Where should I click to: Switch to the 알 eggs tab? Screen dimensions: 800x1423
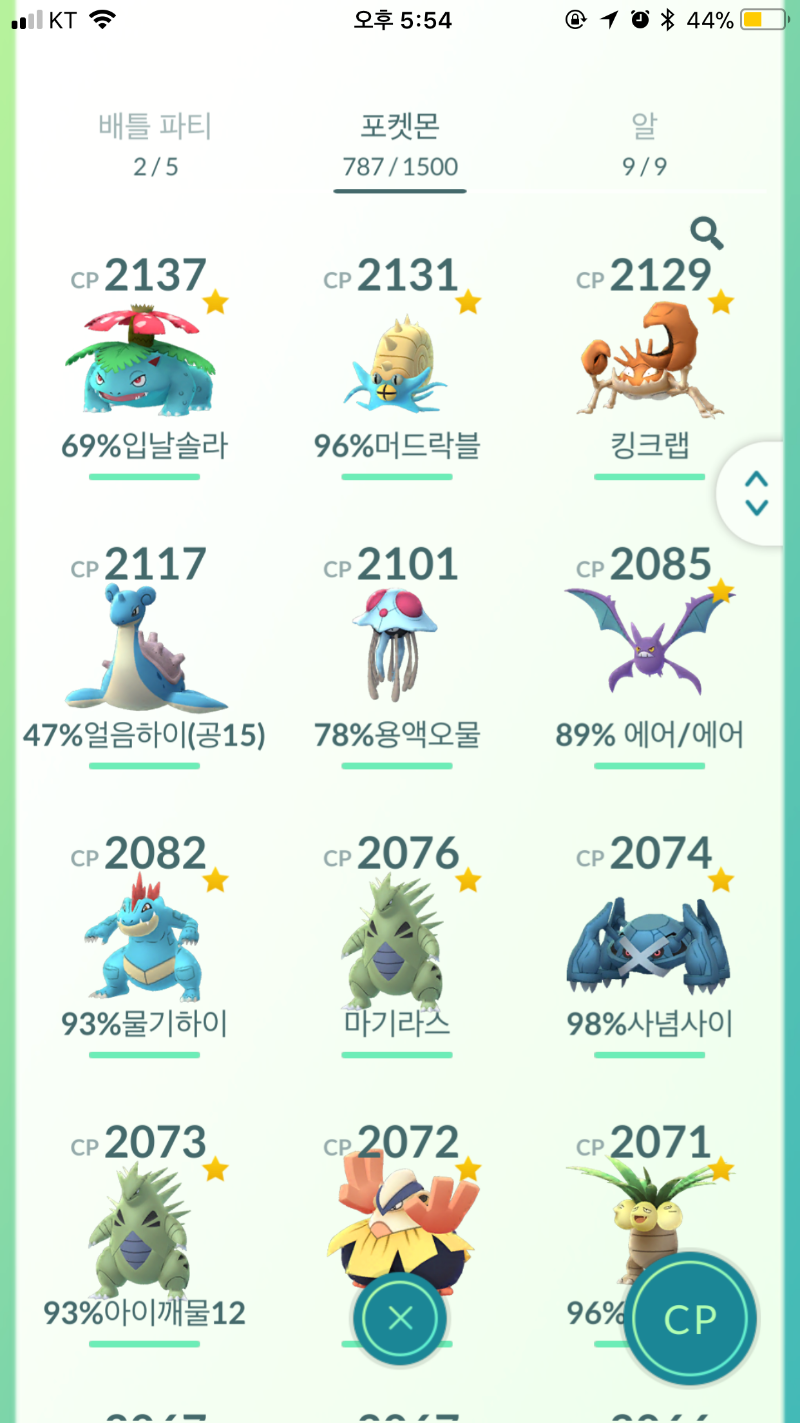pyautogui.click(x=644, y=144)
